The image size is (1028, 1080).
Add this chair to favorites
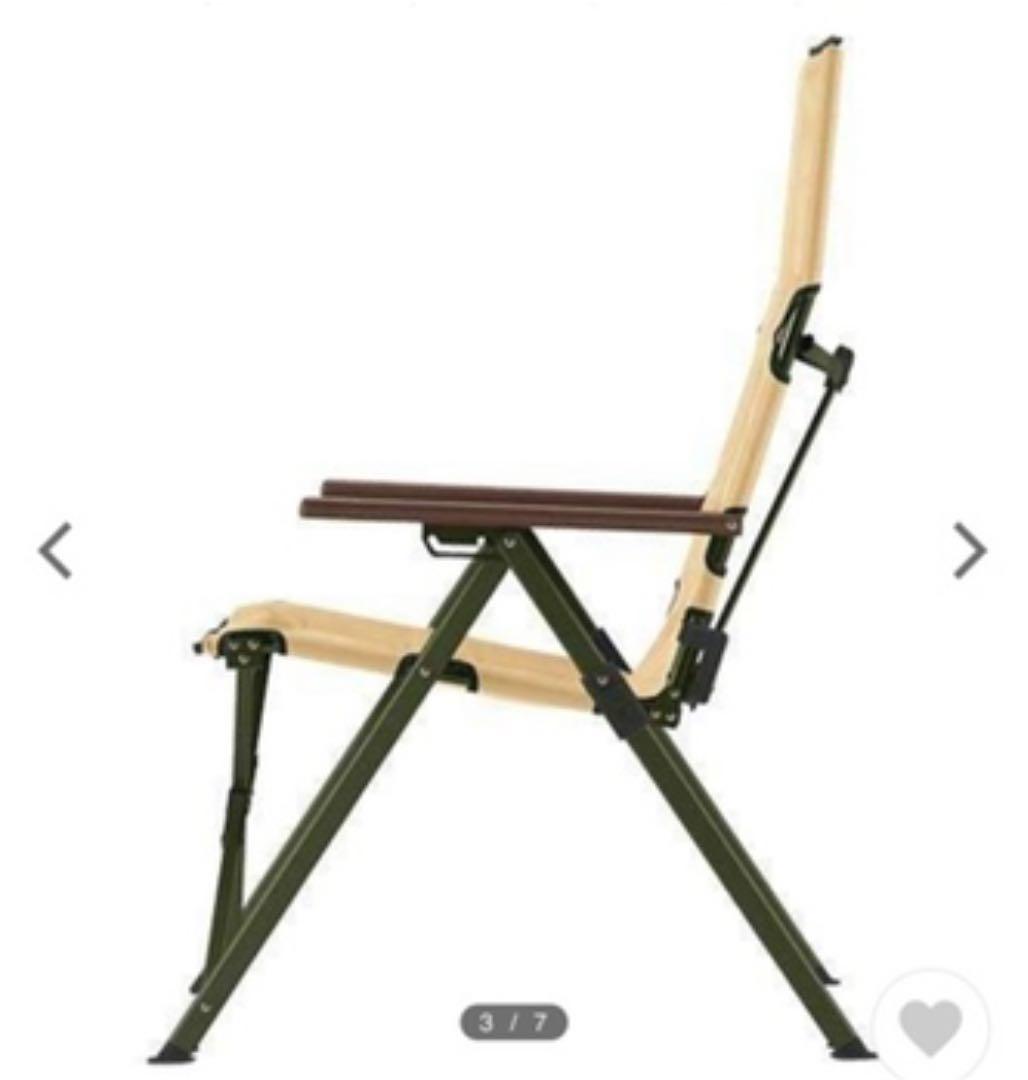coord(930,1025)
